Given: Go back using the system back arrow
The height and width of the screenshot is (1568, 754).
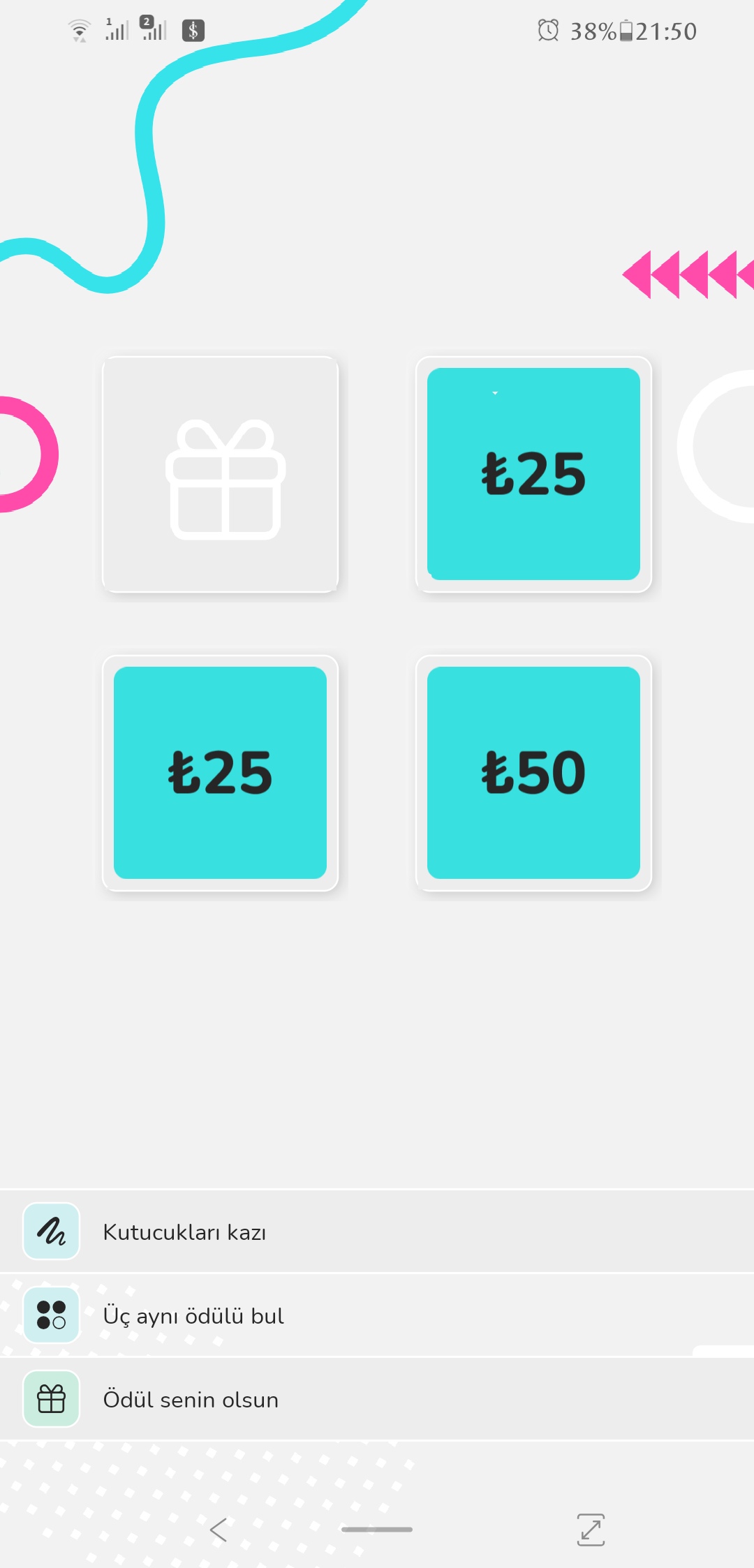Looking at the screenshot, I should [x=219, y=1530].
